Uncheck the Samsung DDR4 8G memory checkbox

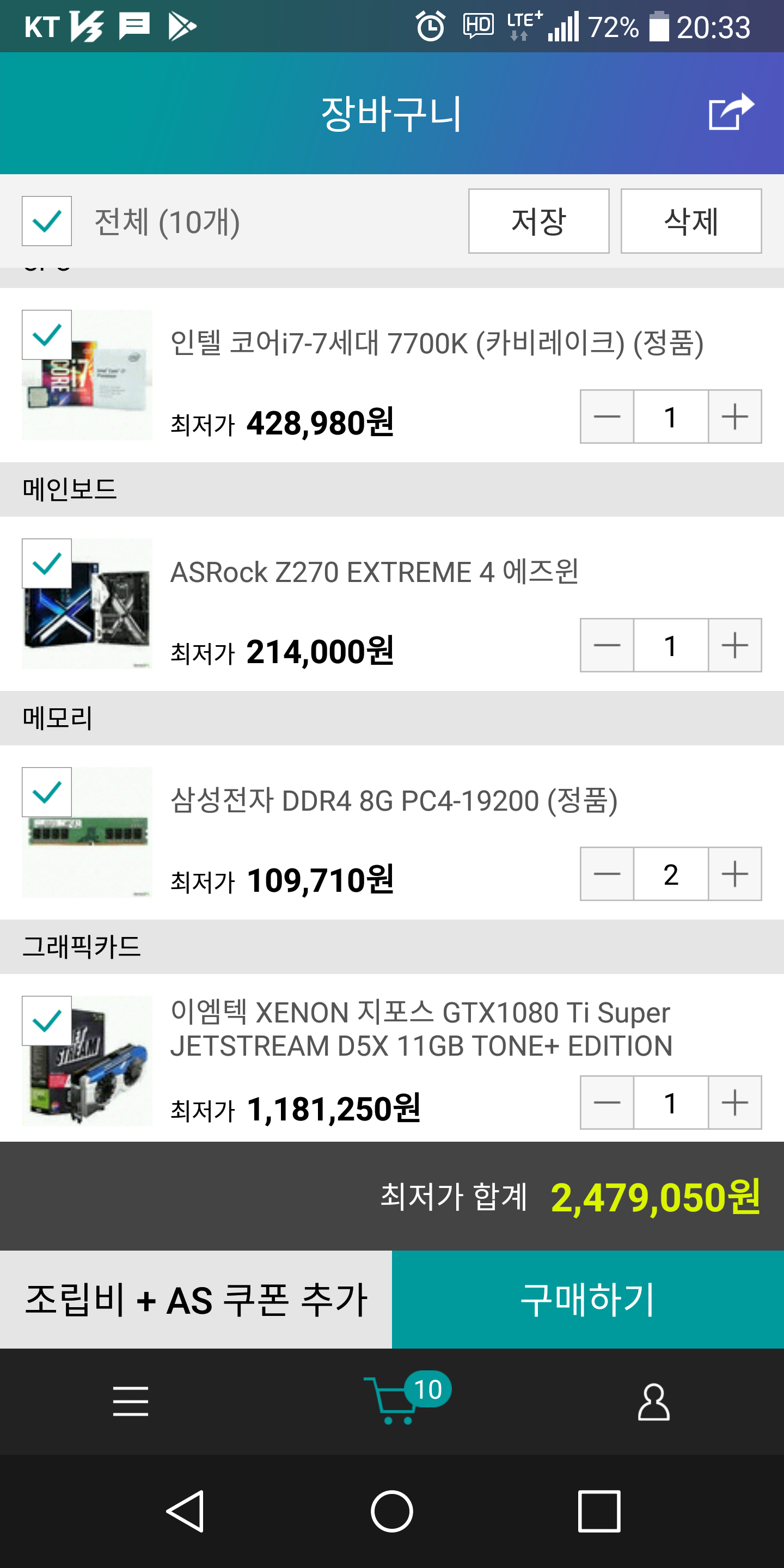[x=47, y=792]
